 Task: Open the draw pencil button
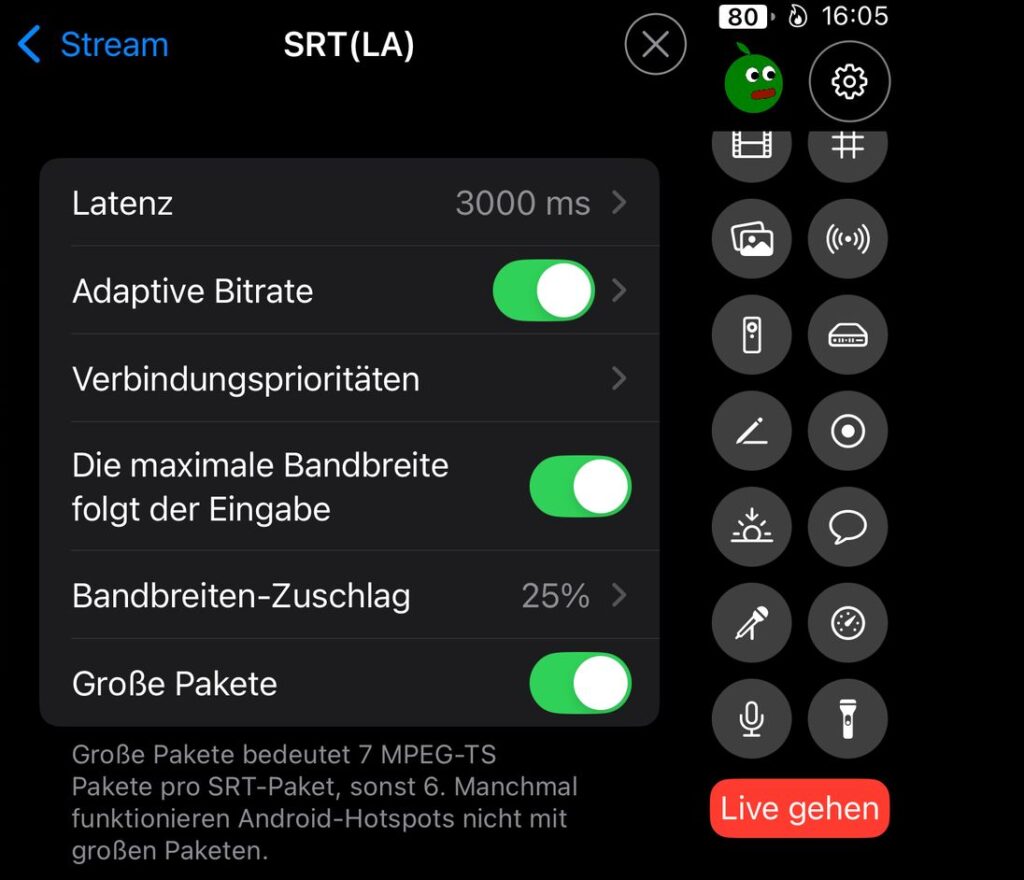752,431
